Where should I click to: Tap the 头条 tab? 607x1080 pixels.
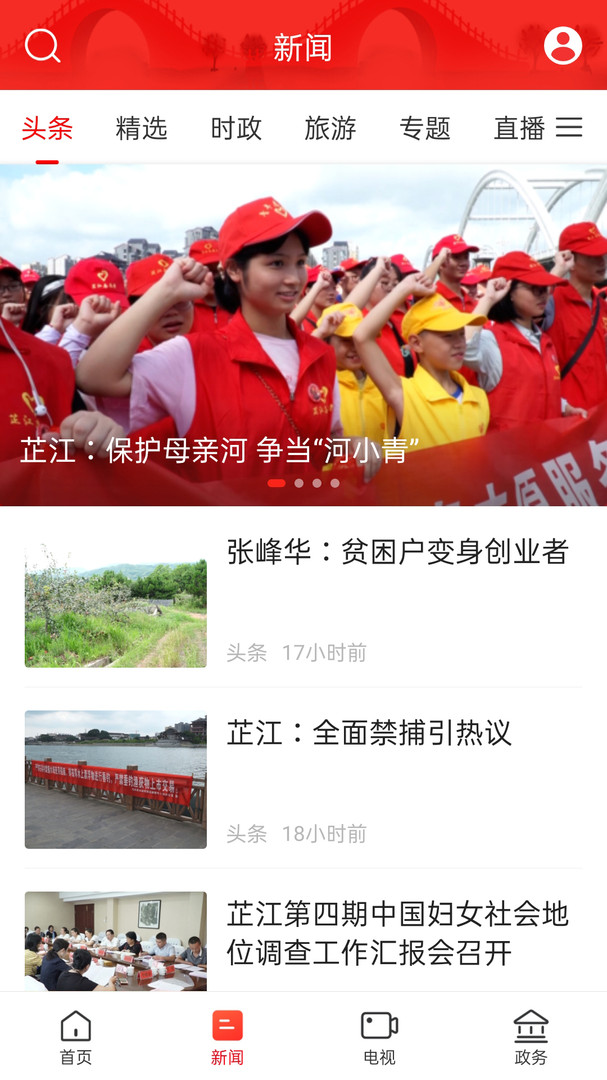tap(47, 128)
